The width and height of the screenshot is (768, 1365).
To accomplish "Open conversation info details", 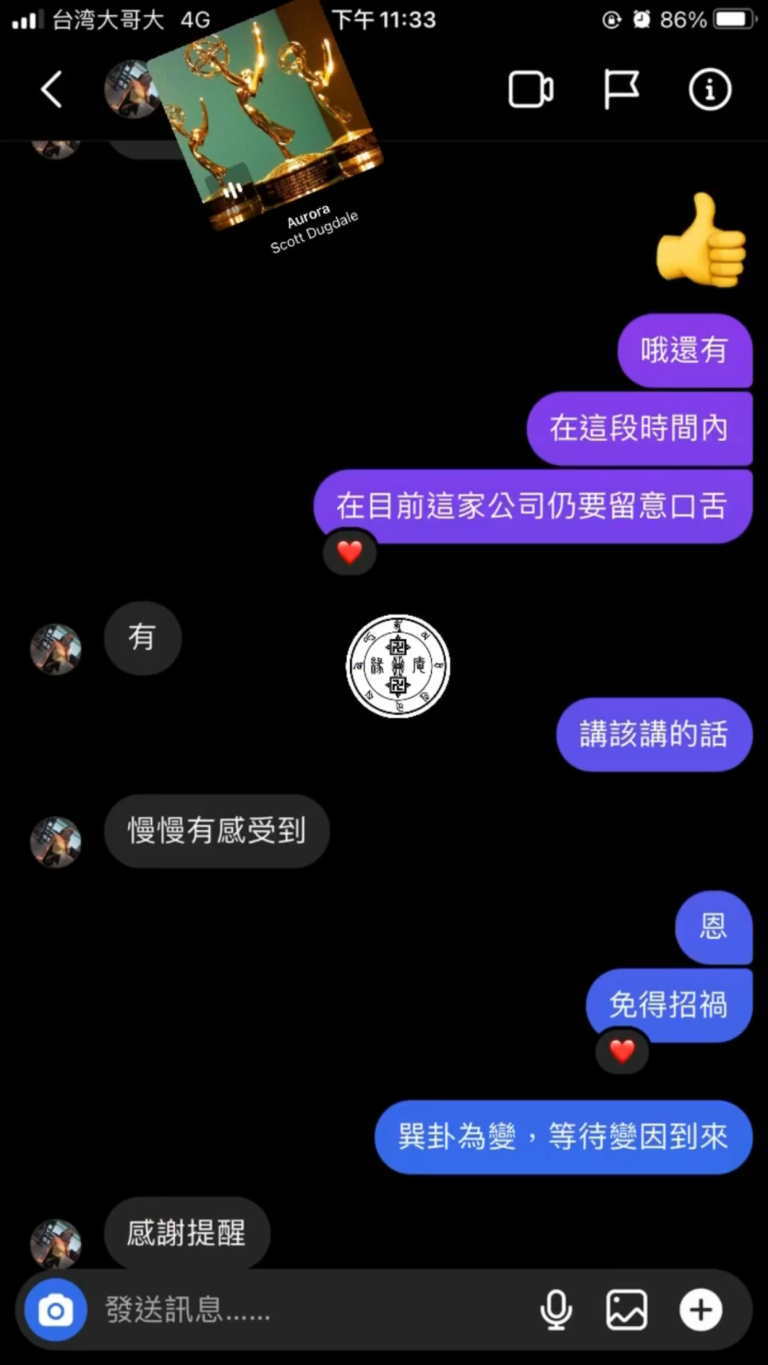I will [x=710, y=90].
